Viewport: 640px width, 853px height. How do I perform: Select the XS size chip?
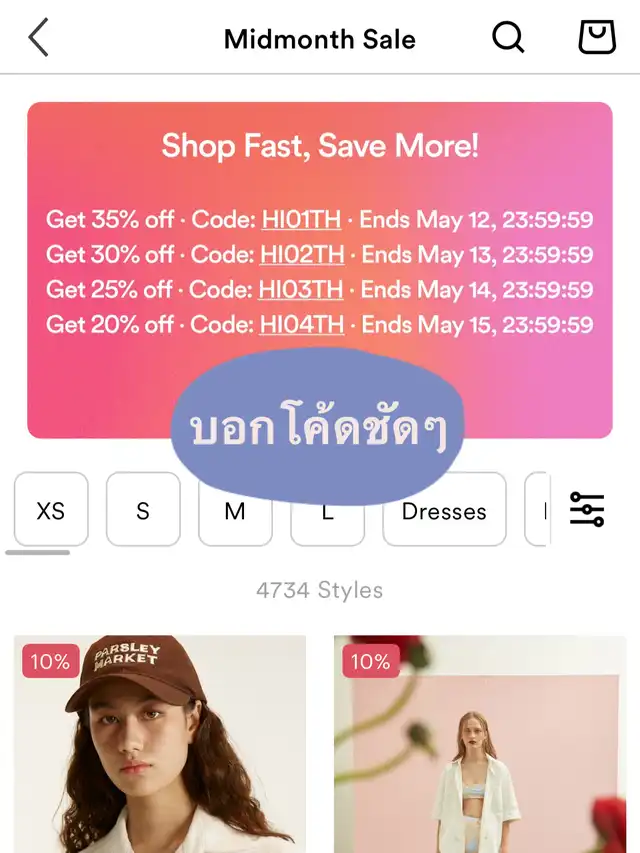tap(50, 510)
